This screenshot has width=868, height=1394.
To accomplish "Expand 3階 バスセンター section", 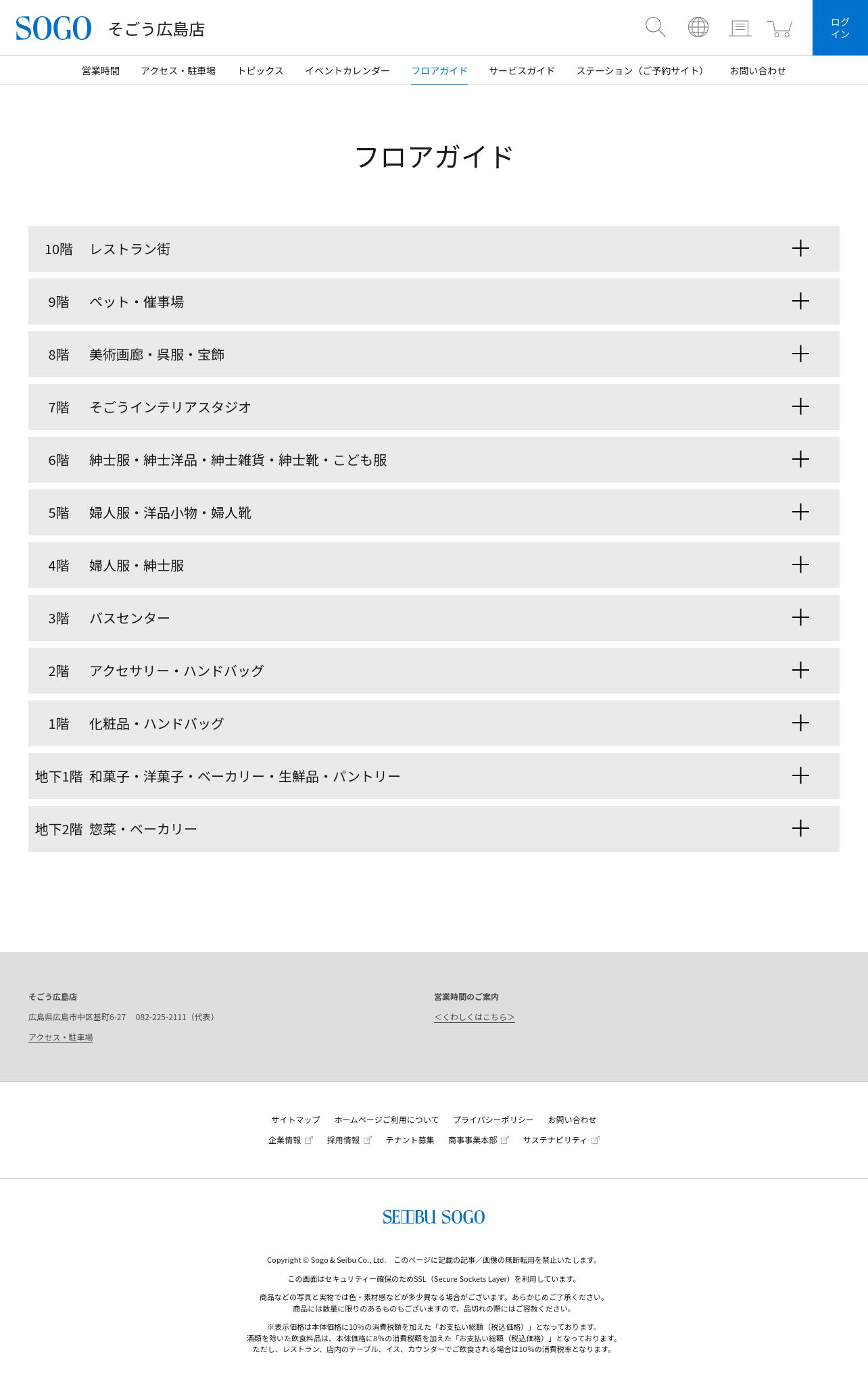I will click(x=434, y=618).
